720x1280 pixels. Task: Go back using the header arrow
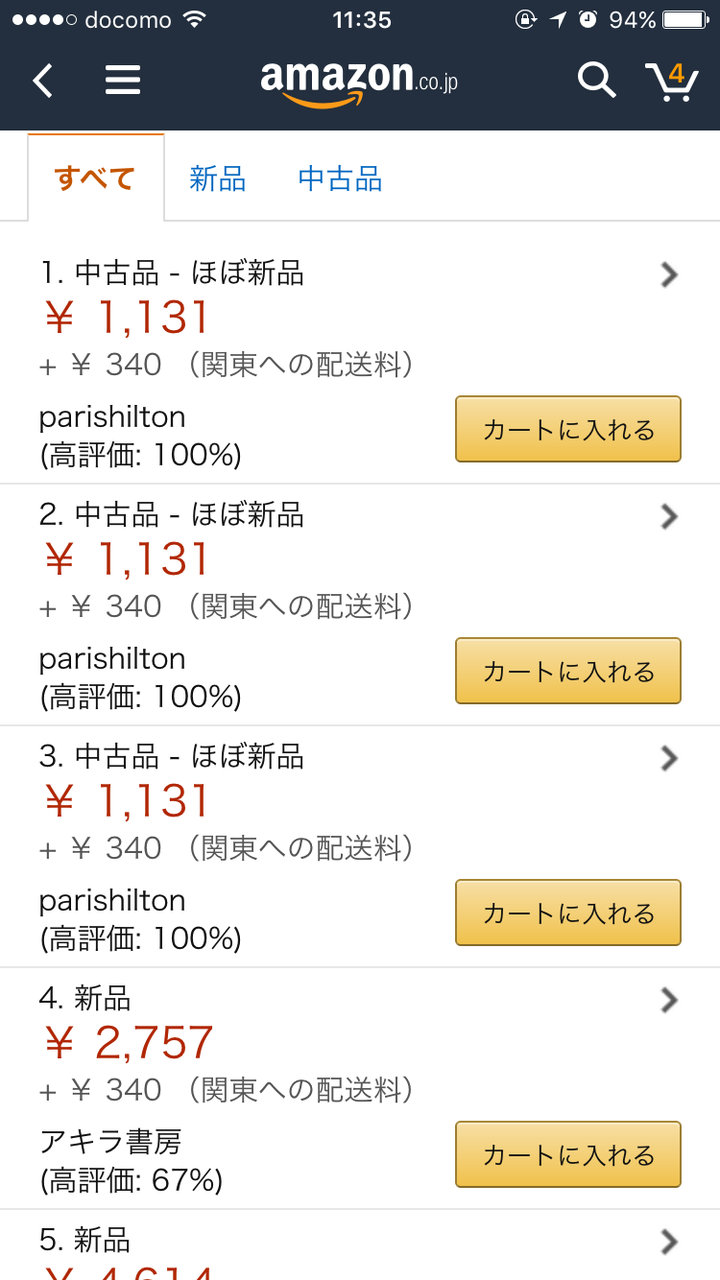(x=42, y=80)
